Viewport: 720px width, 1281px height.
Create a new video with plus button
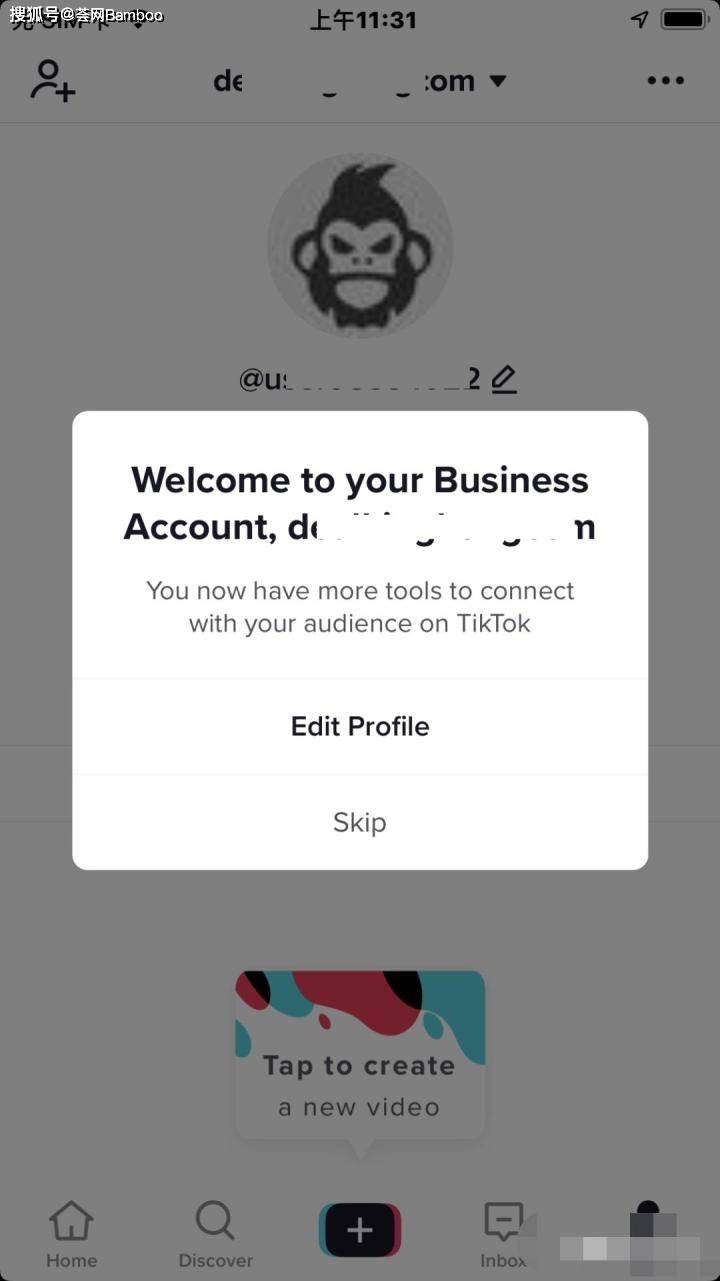point(360,1230)
